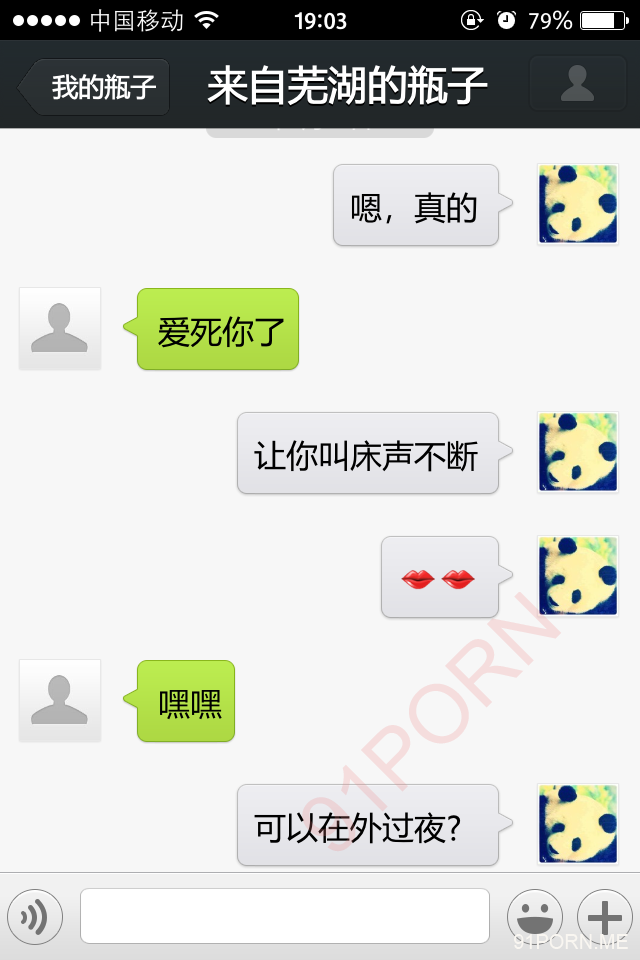Switch to voice message input
640x960 pixels.
pyautogui.click(x=35, y=916)
